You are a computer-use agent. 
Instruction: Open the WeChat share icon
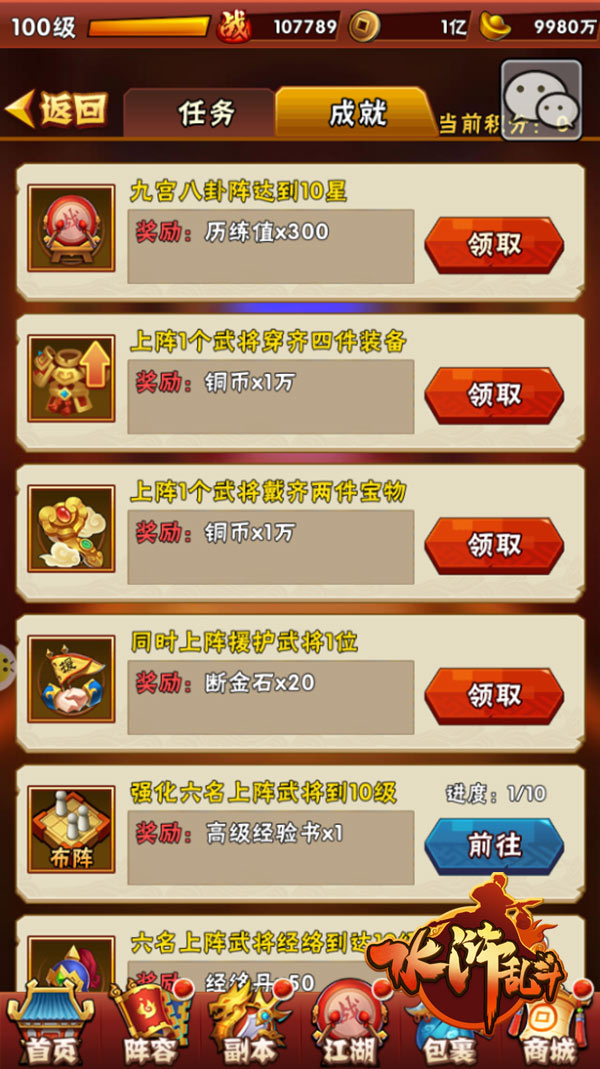click(x=541, y=100)
